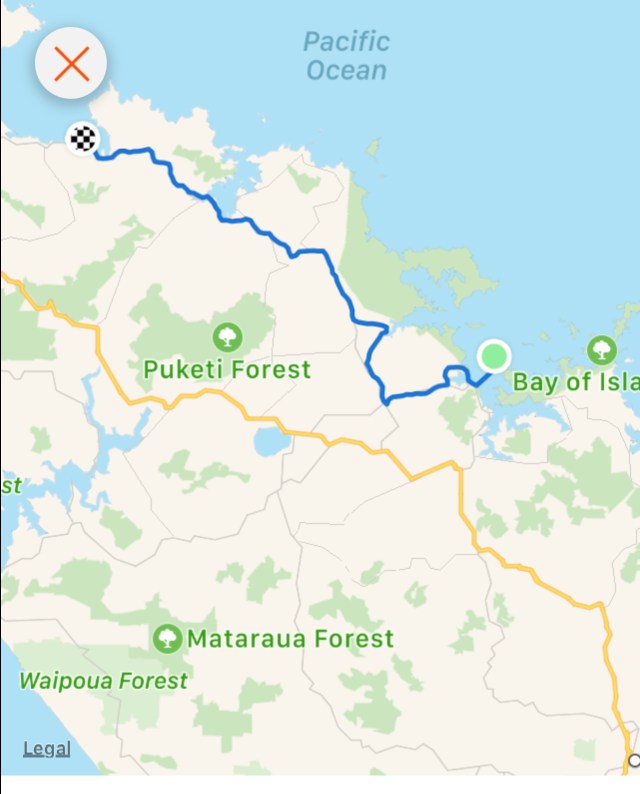Viewport: 640px width, 794px height.
Task: Select the checkered finish flag marker
Action: click(82, 139)
